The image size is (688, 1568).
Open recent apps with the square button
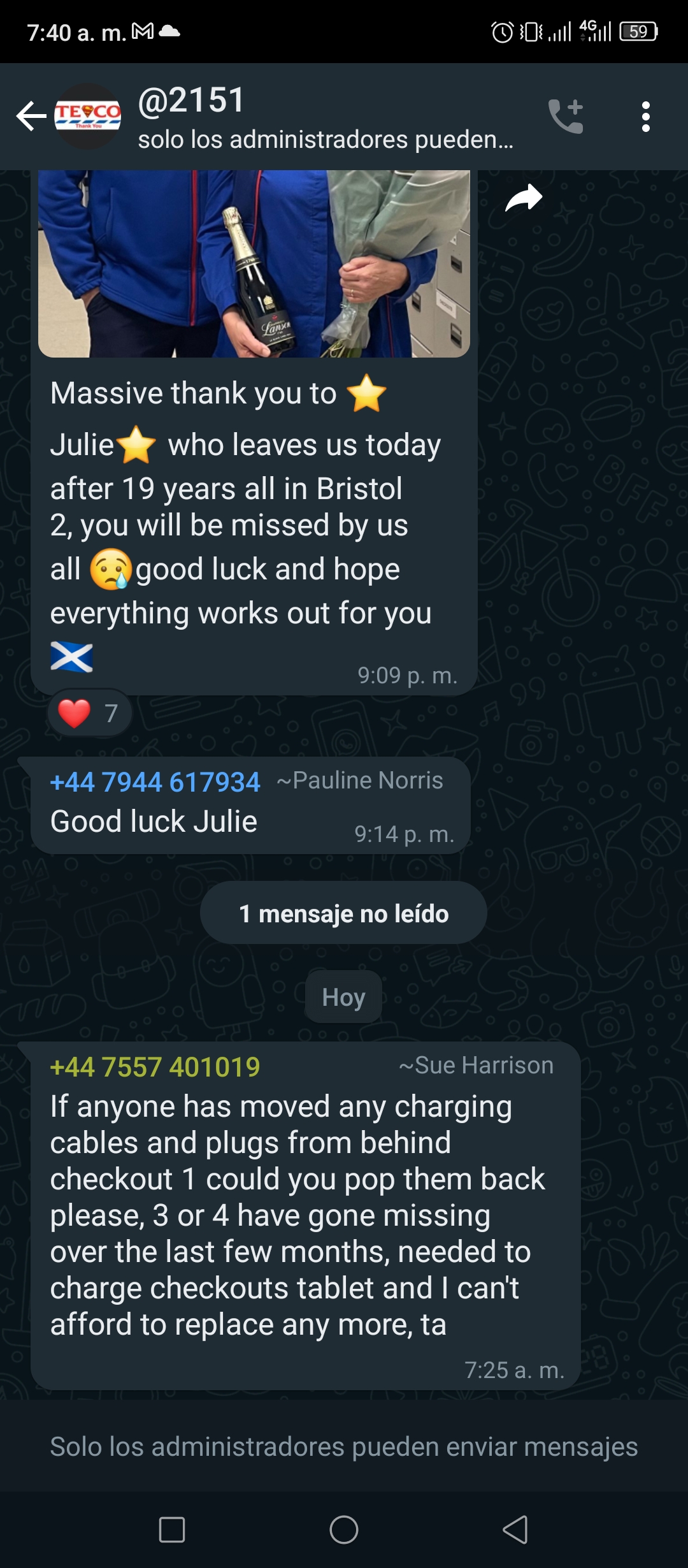point(172,1529)
